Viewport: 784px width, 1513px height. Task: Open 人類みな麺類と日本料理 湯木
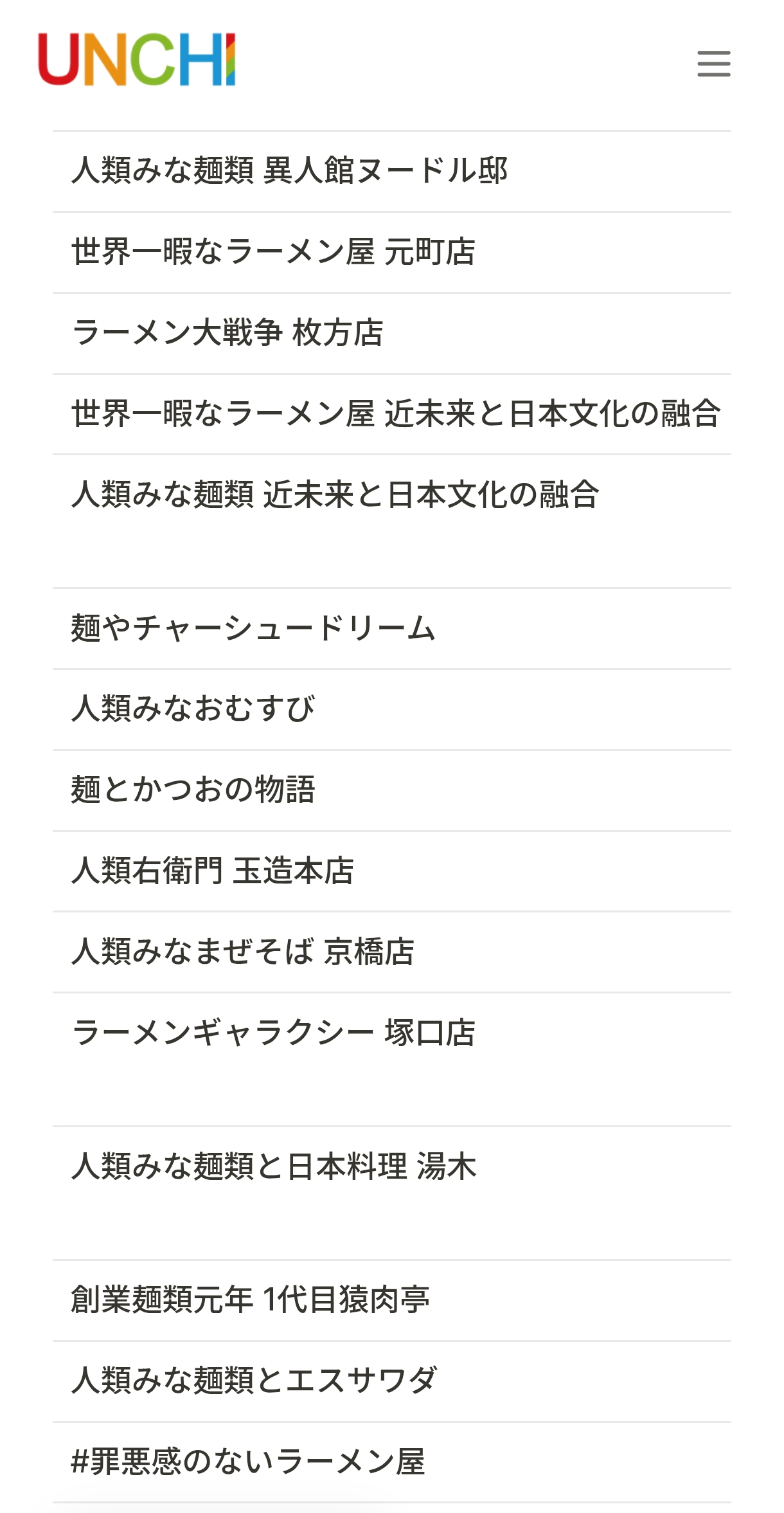pyautogui.click(x=274, y=1166)
